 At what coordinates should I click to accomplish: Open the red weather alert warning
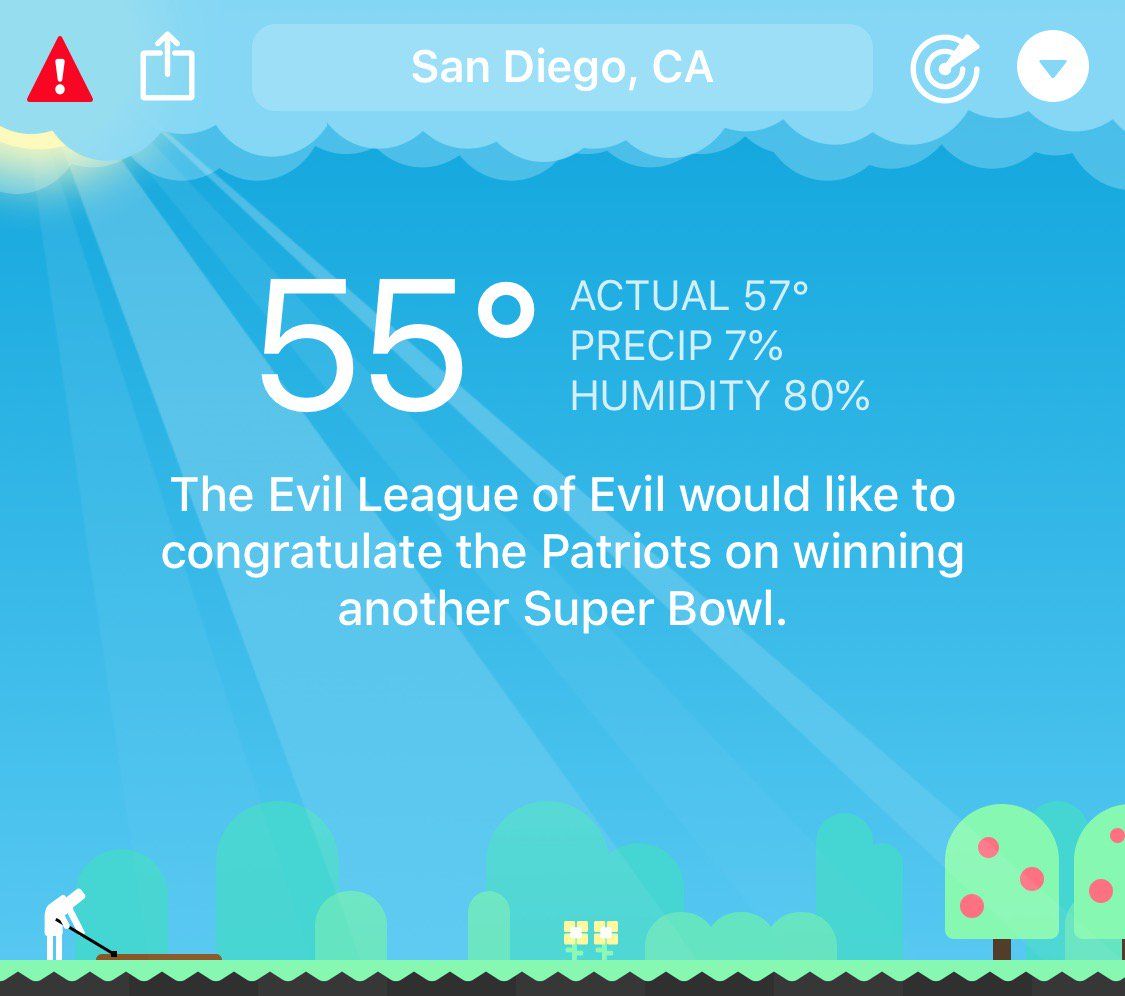tap(60, 72)
